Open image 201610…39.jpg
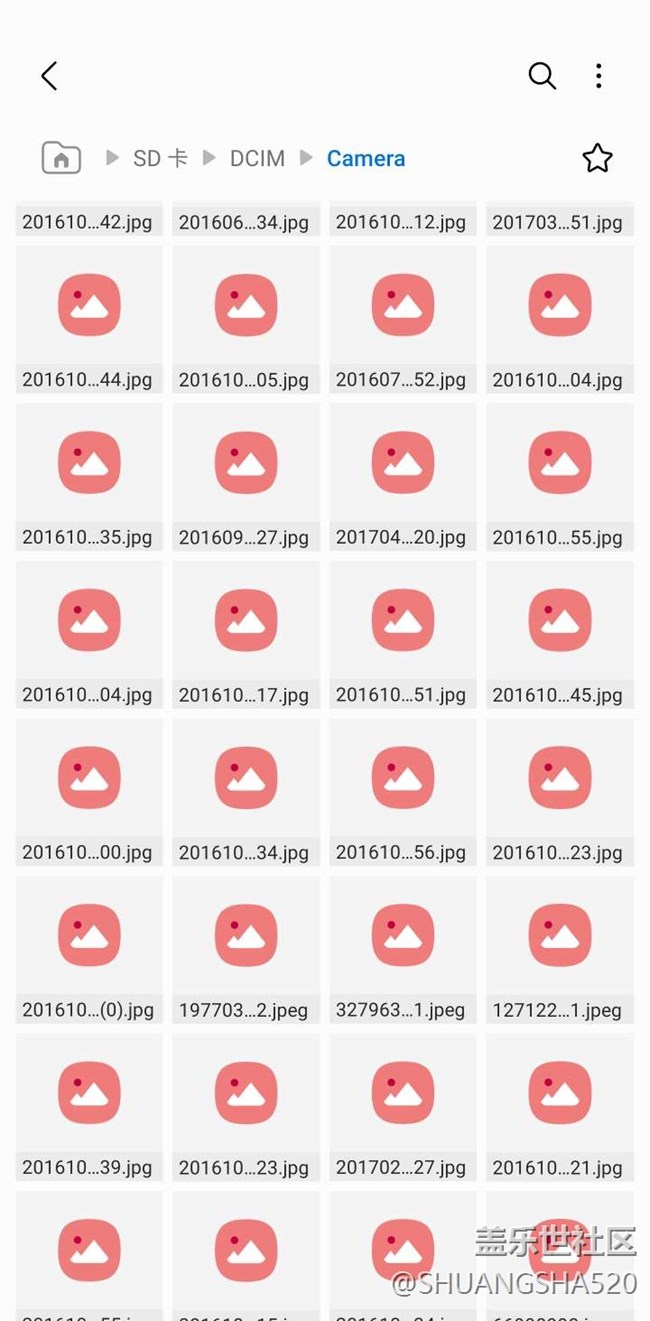Screen dimensions: 650x1321 point(89,1107)
